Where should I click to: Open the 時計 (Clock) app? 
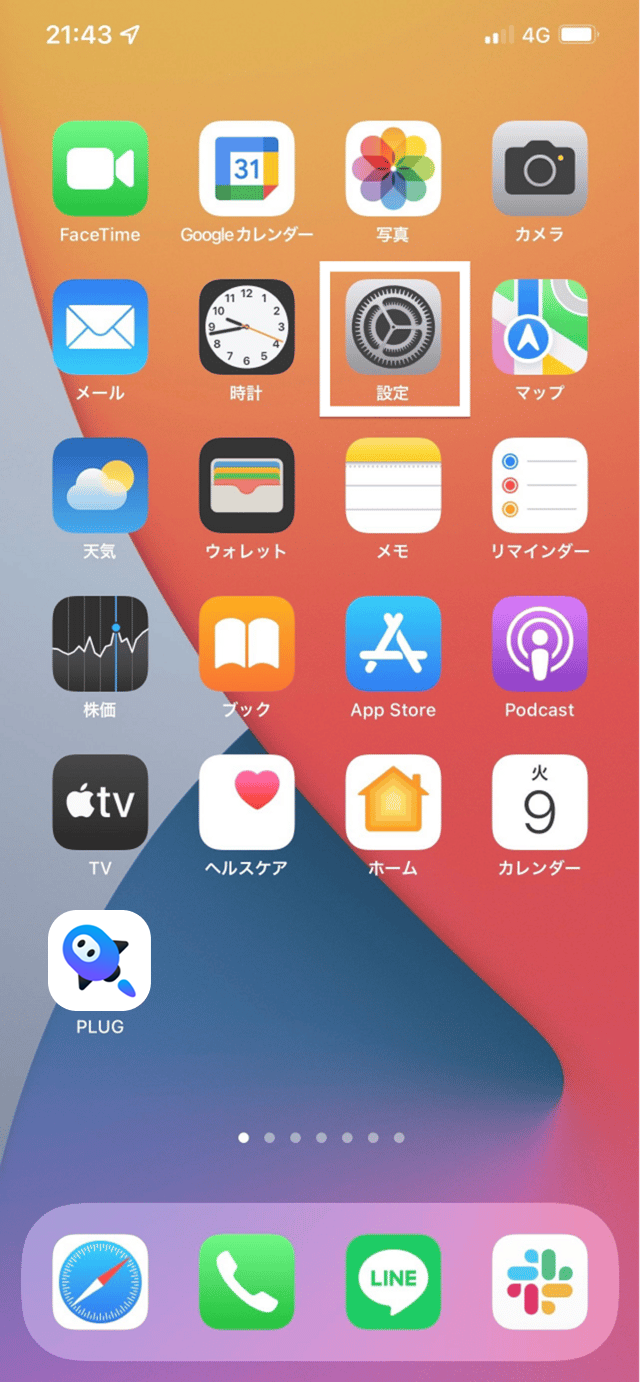click(246, 327)
